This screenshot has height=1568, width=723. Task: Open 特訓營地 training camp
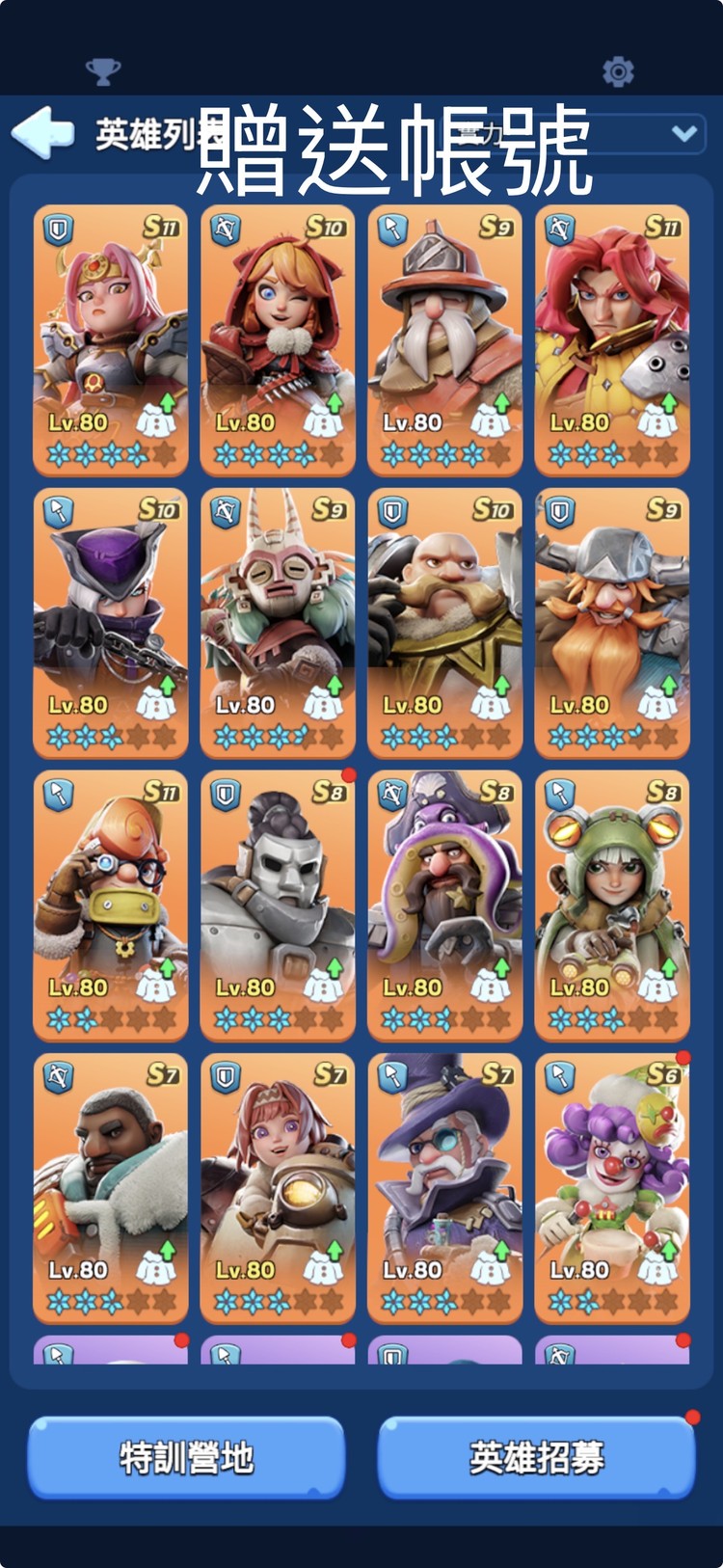[186, 1457]
